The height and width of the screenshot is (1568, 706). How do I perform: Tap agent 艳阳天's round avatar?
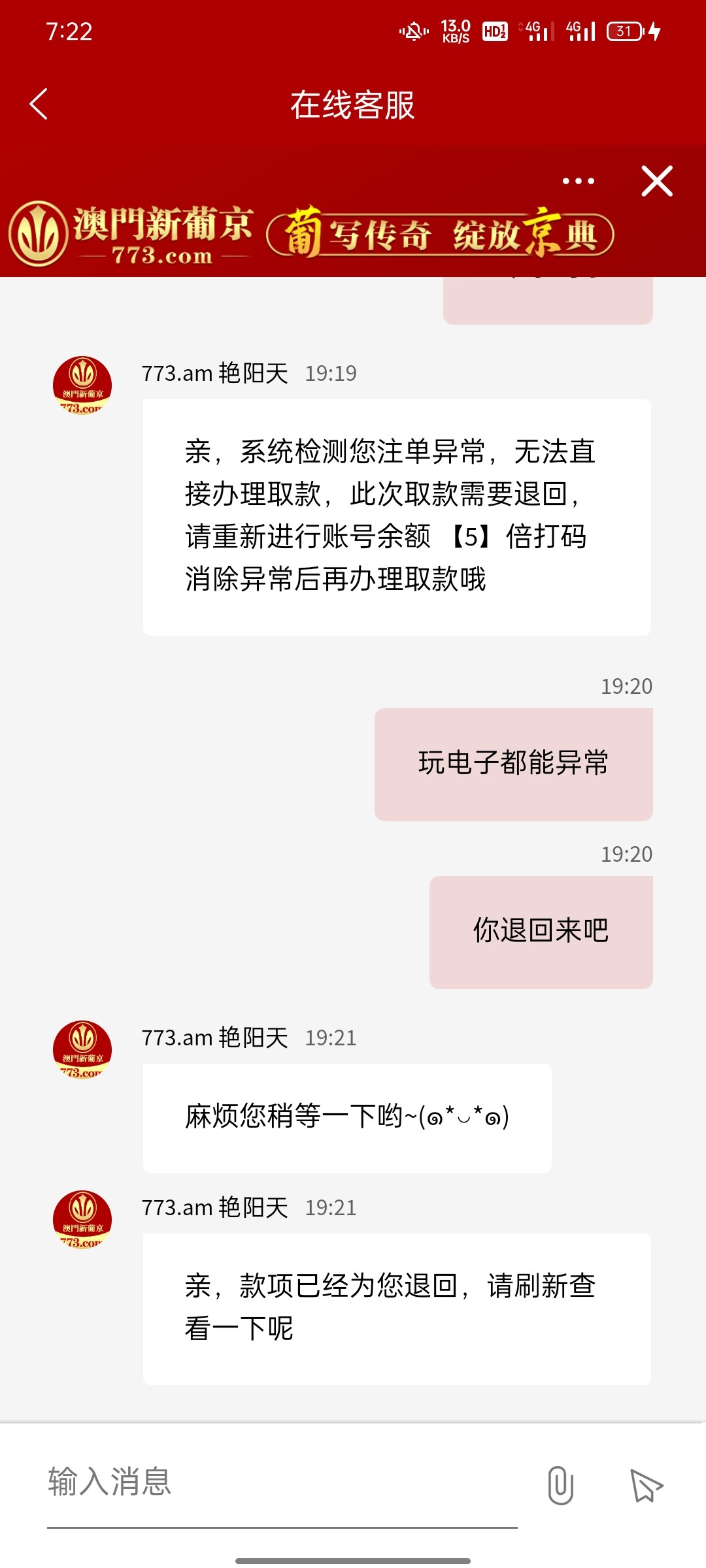[81, 385]
